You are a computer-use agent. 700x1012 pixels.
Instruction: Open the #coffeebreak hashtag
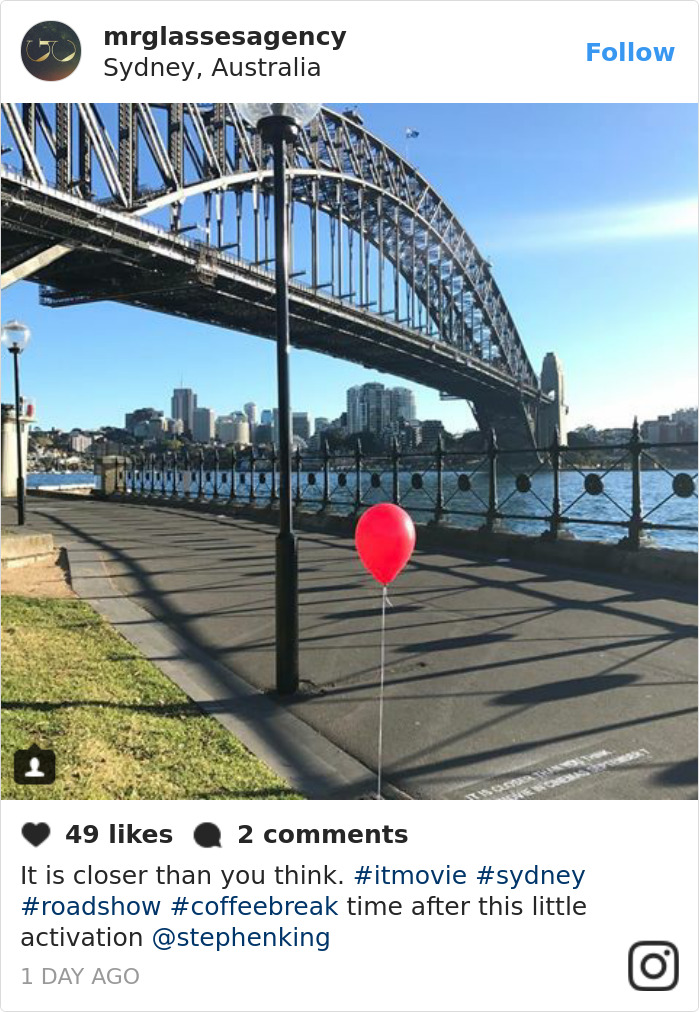pyautogui.click(x=254, y=906)
